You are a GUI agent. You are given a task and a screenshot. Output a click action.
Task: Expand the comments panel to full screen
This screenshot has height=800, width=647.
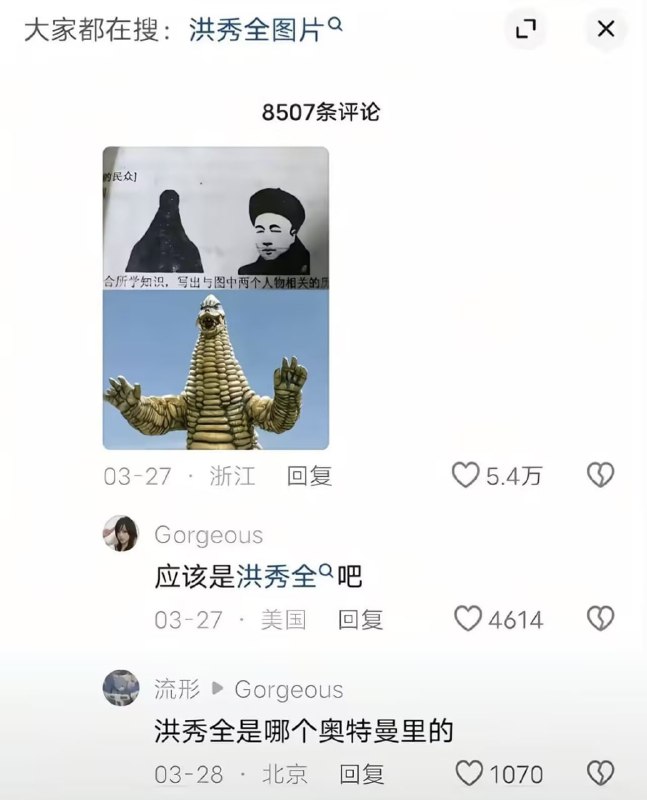click(526, 30)
